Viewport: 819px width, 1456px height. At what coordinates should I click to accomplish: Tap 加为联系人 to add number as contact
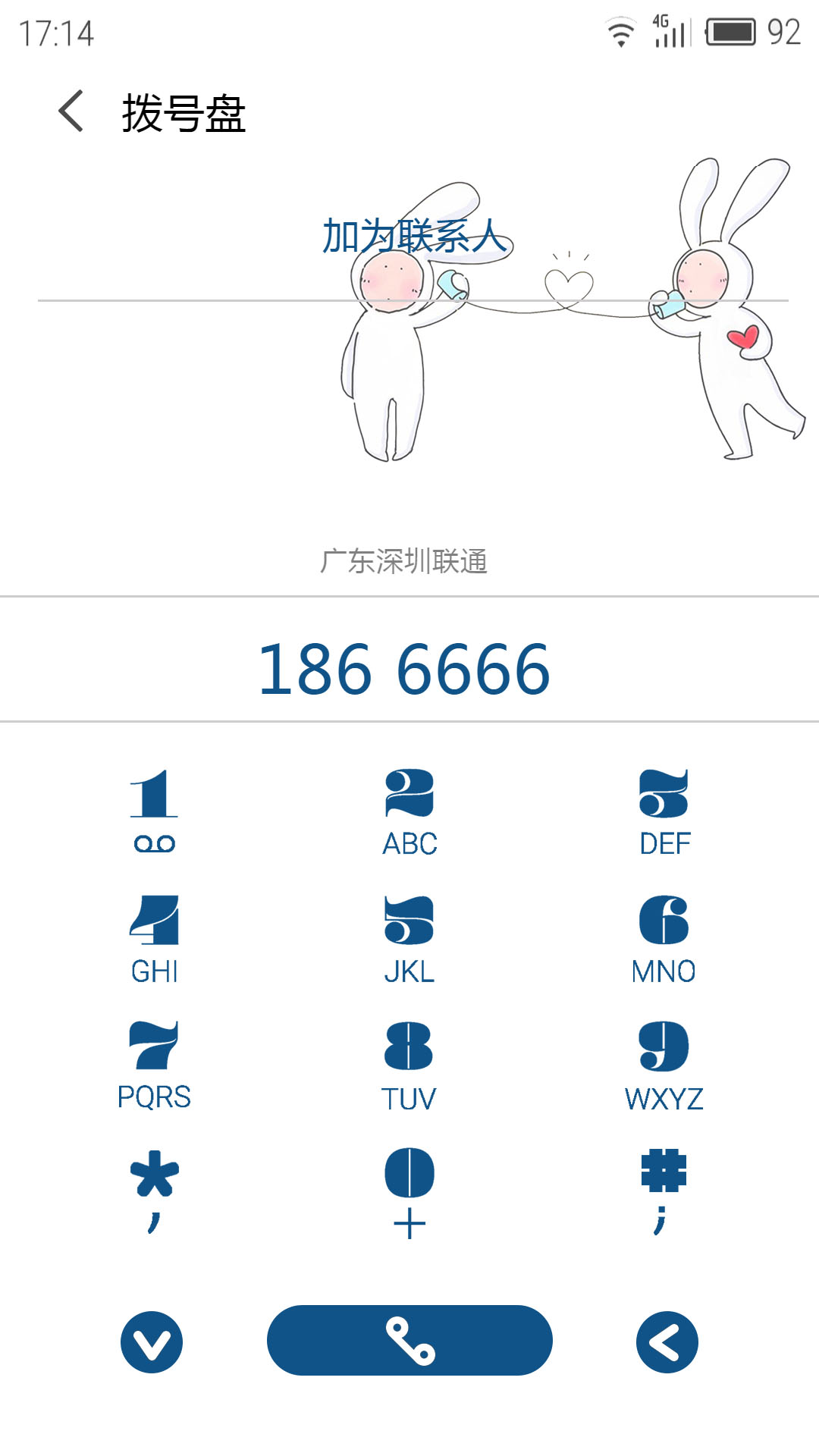(414, 237)
